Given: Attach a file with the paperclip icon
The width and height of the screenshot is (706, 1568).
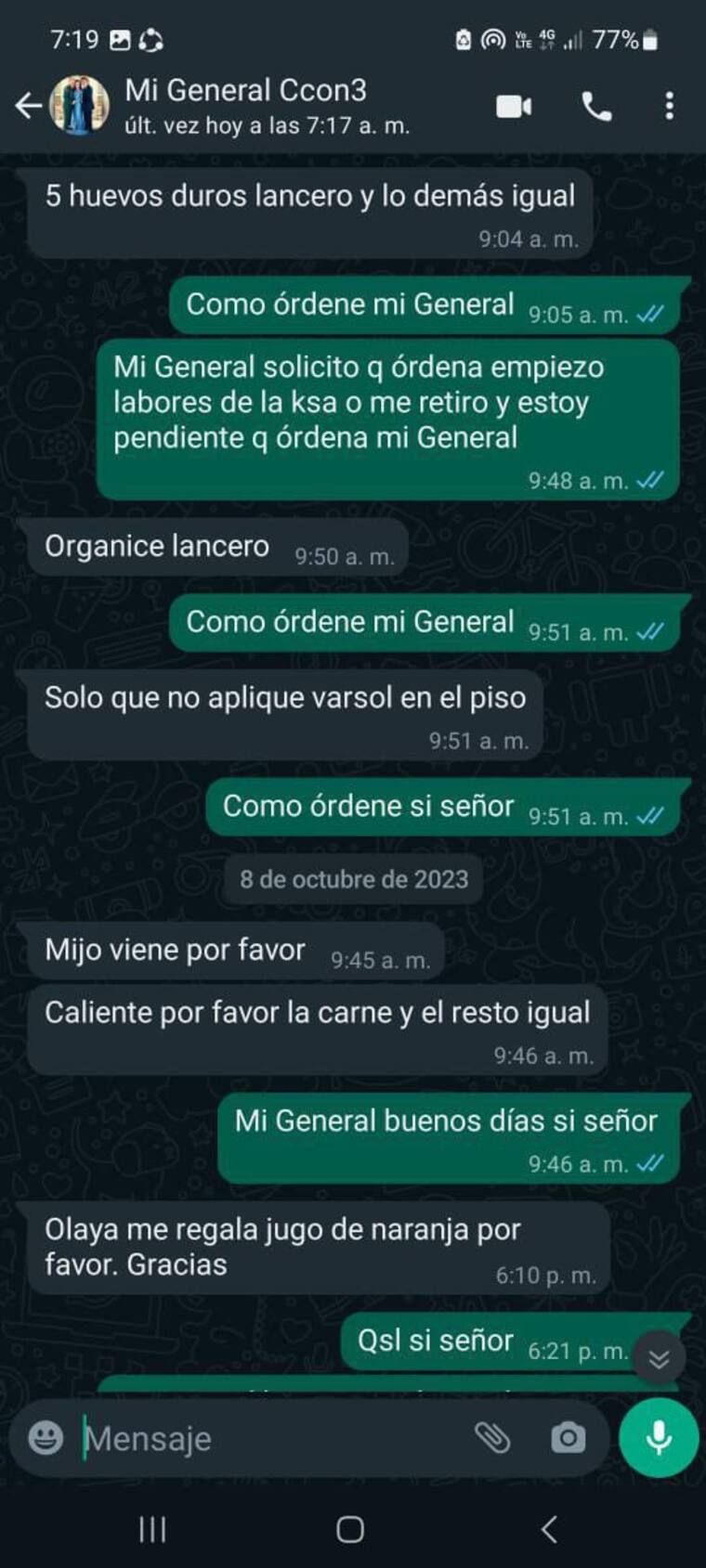Looking at the screenshot, I should pos(492,1437).
